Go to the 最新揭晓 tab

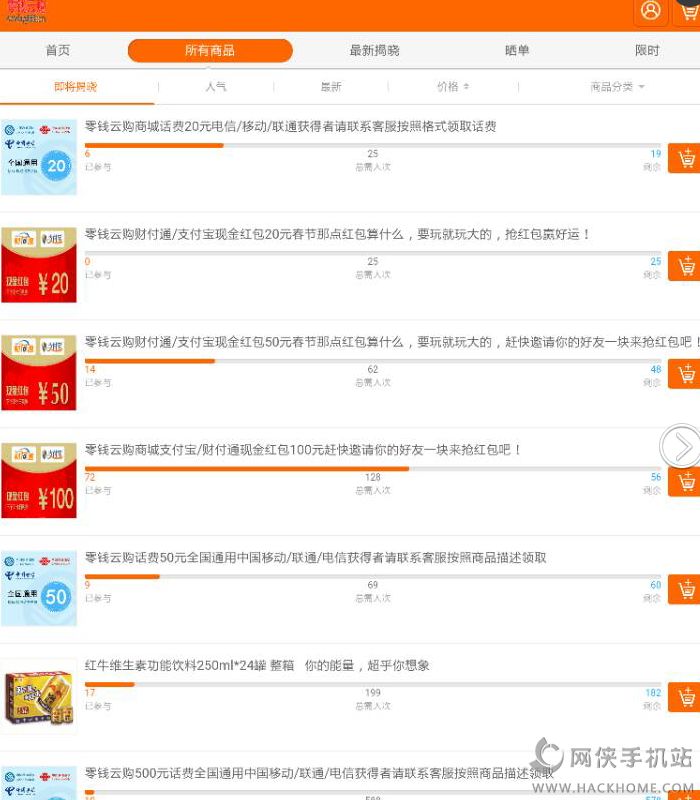pos(374,51)
